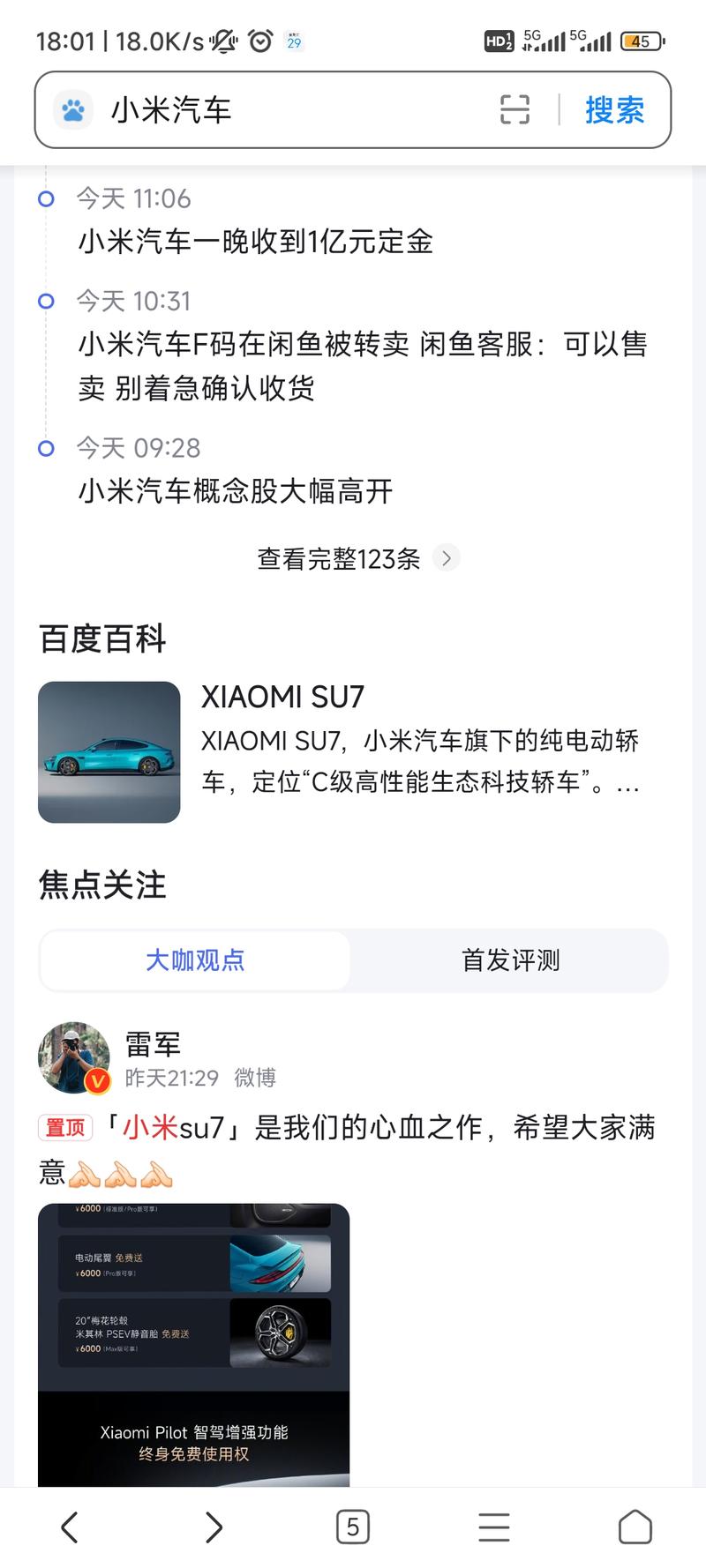Tap the forward navigation arrow
This screenshot has width=706, height=1568.
click(212, 1527)
